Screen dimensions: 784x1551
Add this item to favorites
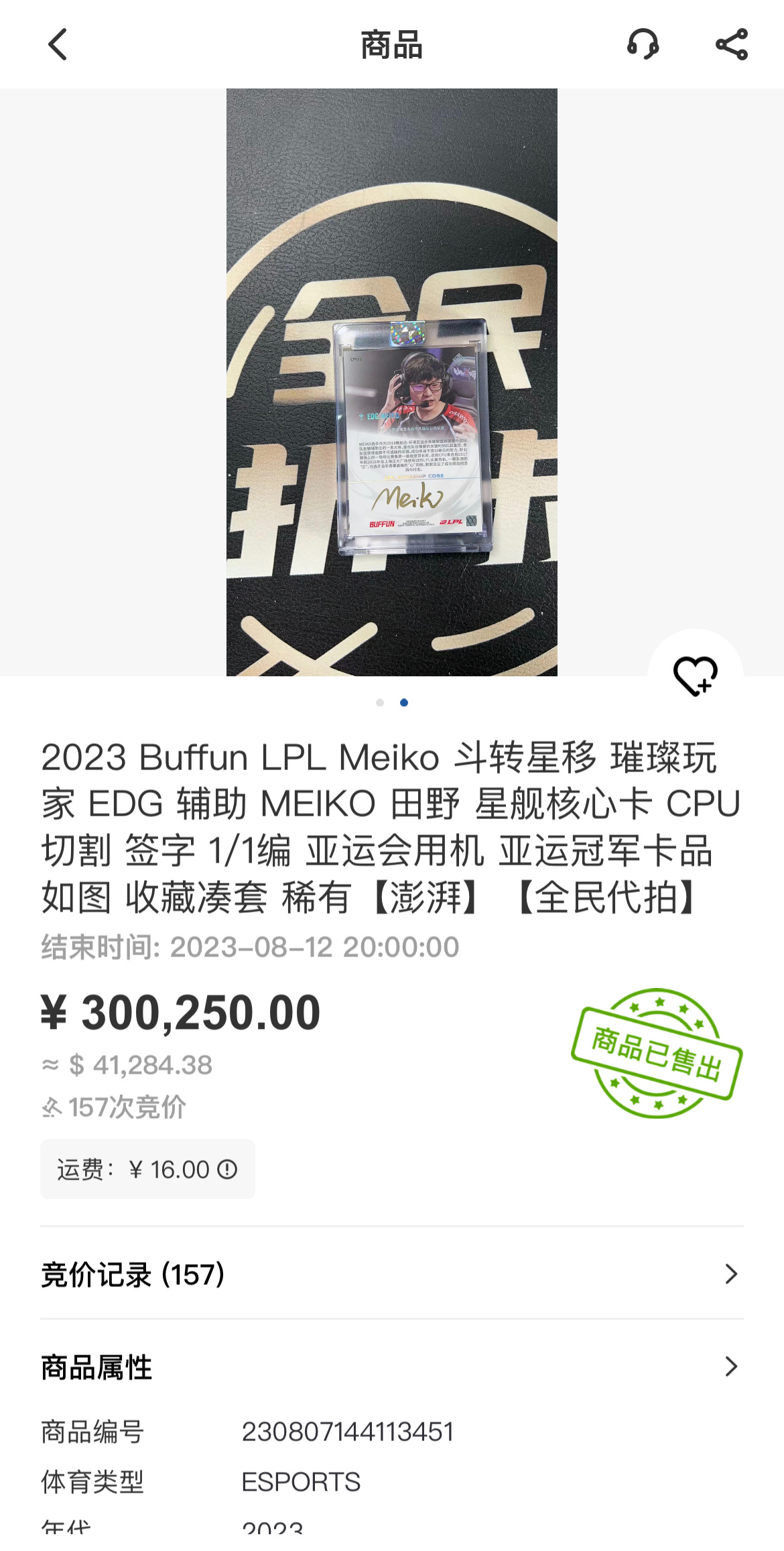coord(695,676)
